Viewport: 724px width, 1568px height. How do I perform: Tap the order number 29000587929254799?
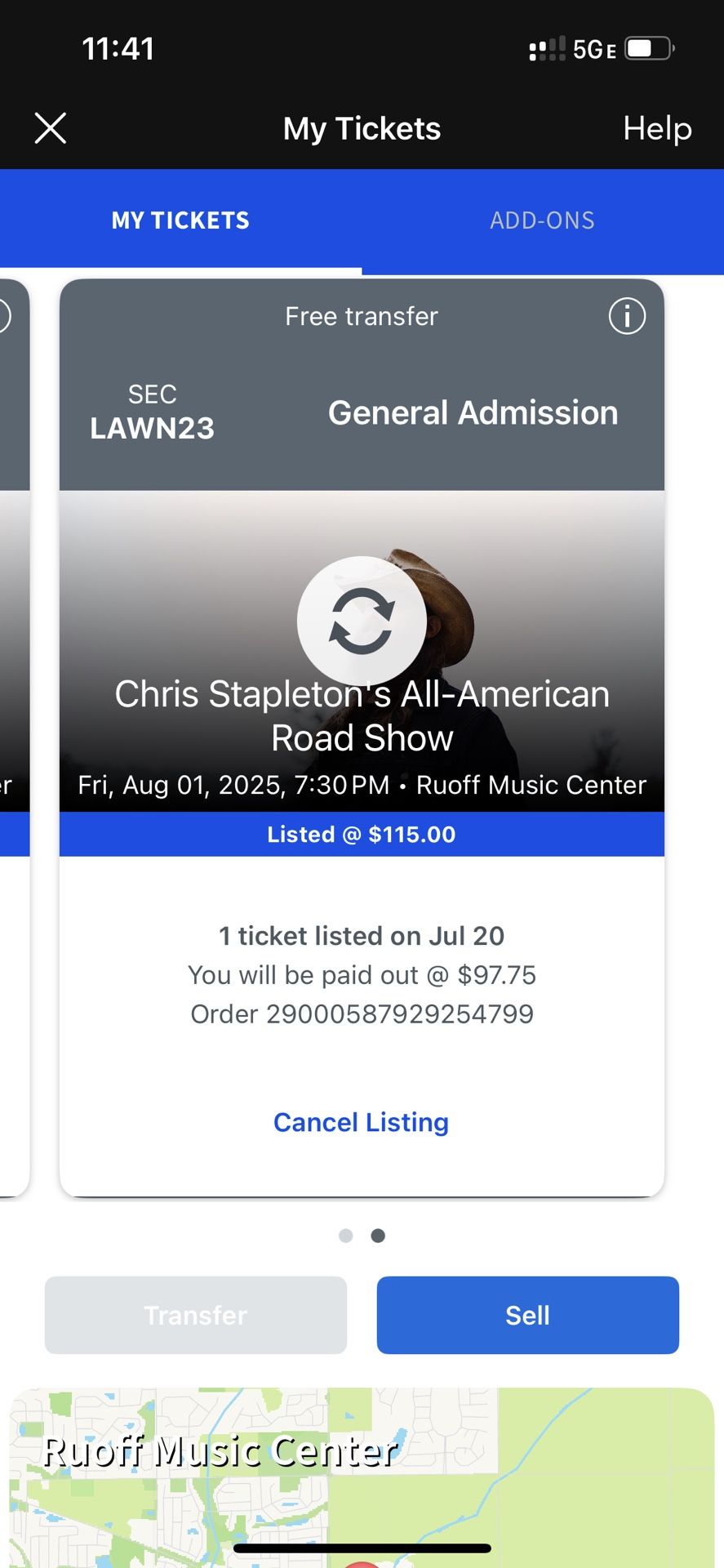(362, 1013)
